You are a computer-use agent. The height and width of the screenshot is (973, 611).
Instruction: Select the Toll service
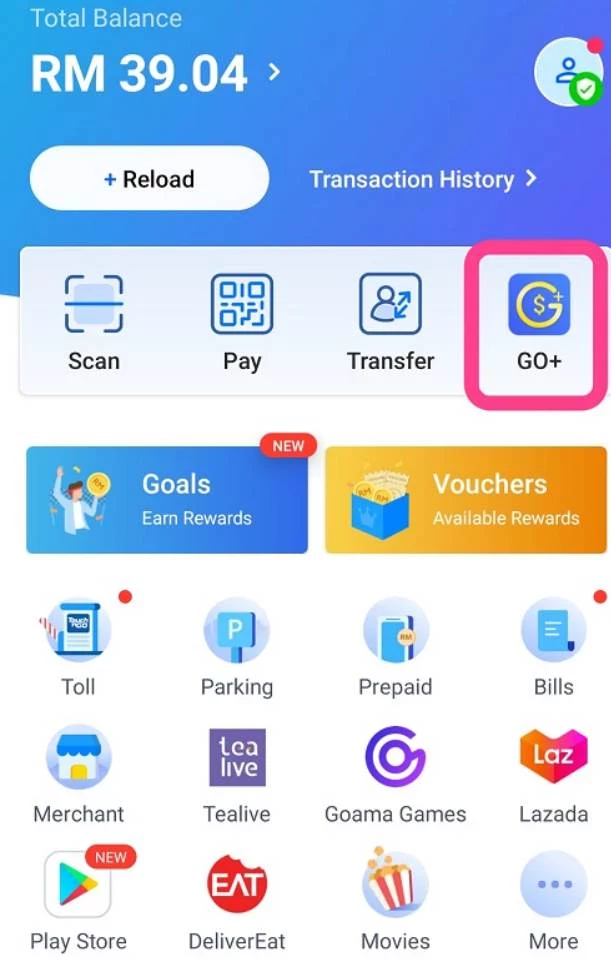[79, 645]
